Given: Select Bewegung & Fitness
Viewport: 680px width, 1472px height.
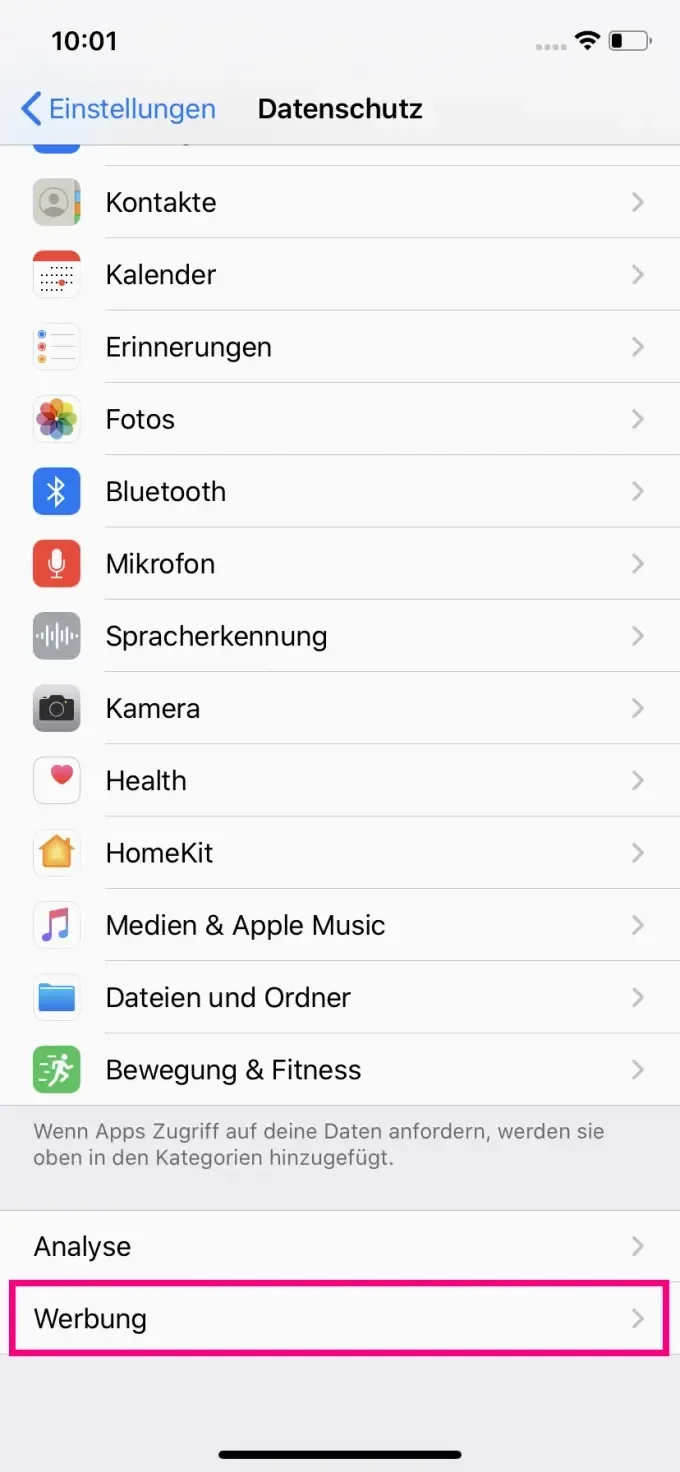Looking at the screenshot, I should point(340,1070).
